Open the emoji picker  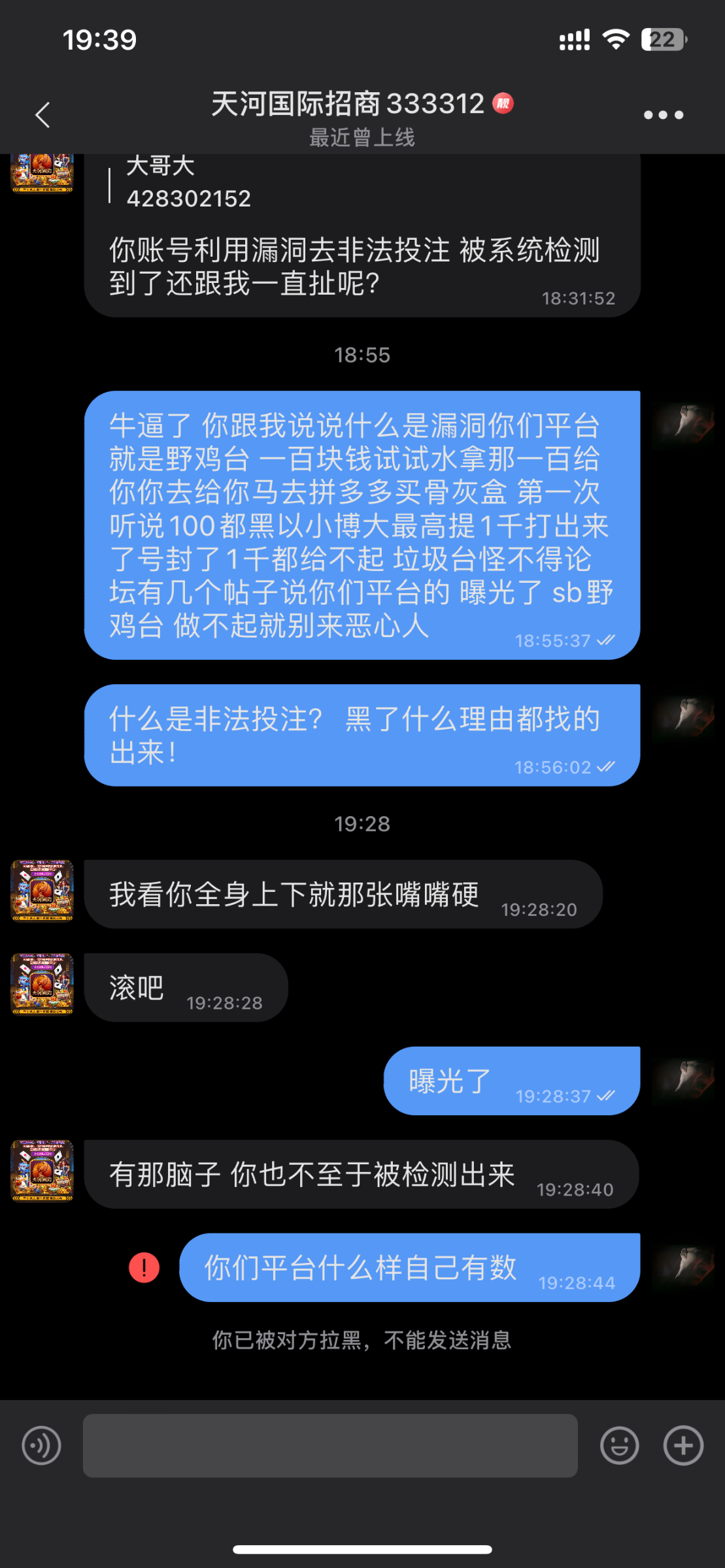click(619, 1445)
